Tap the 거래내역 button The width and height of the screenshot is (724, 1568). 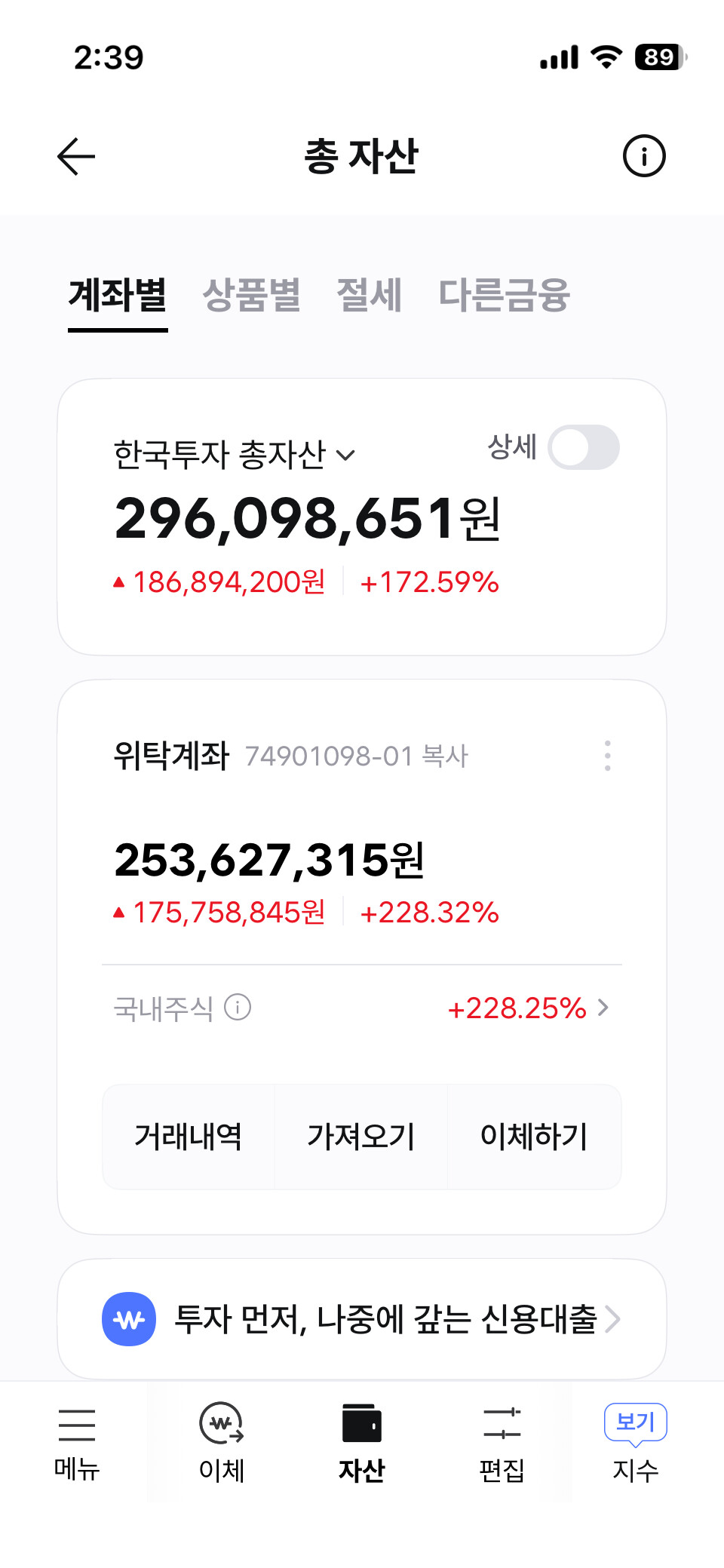click(189, 1137)
